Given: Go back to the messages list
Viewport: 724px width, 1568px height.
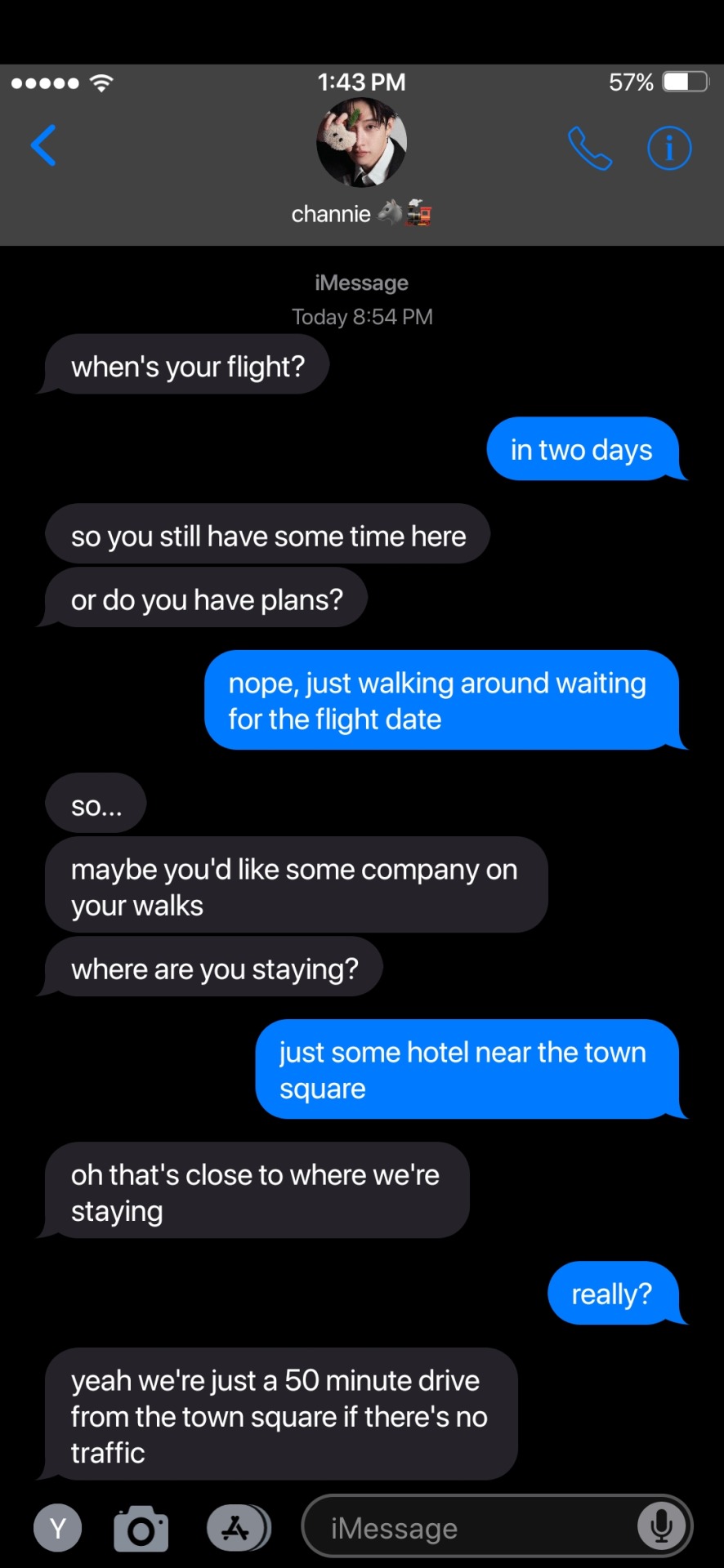Looking at the screenshot, I should (x=43, y=146).
